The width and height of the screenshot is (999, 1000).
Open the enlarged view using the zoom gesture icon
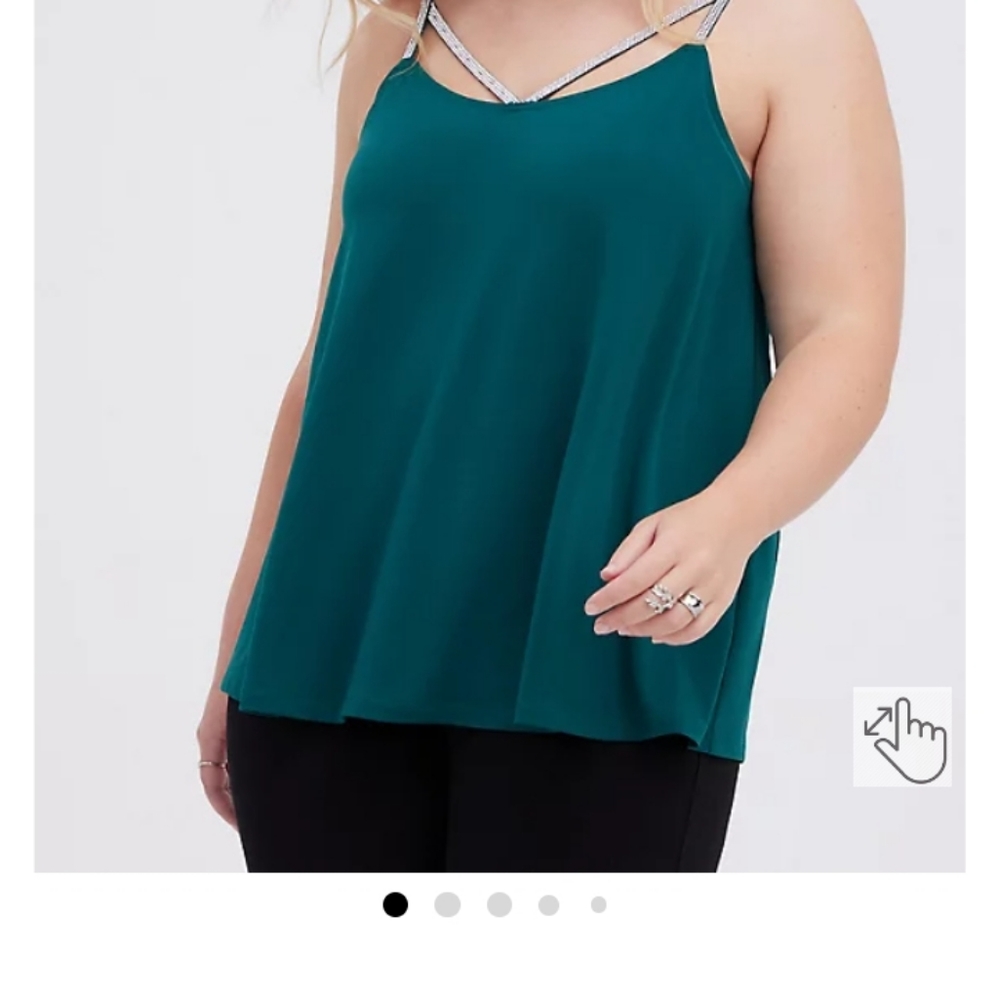898,733
